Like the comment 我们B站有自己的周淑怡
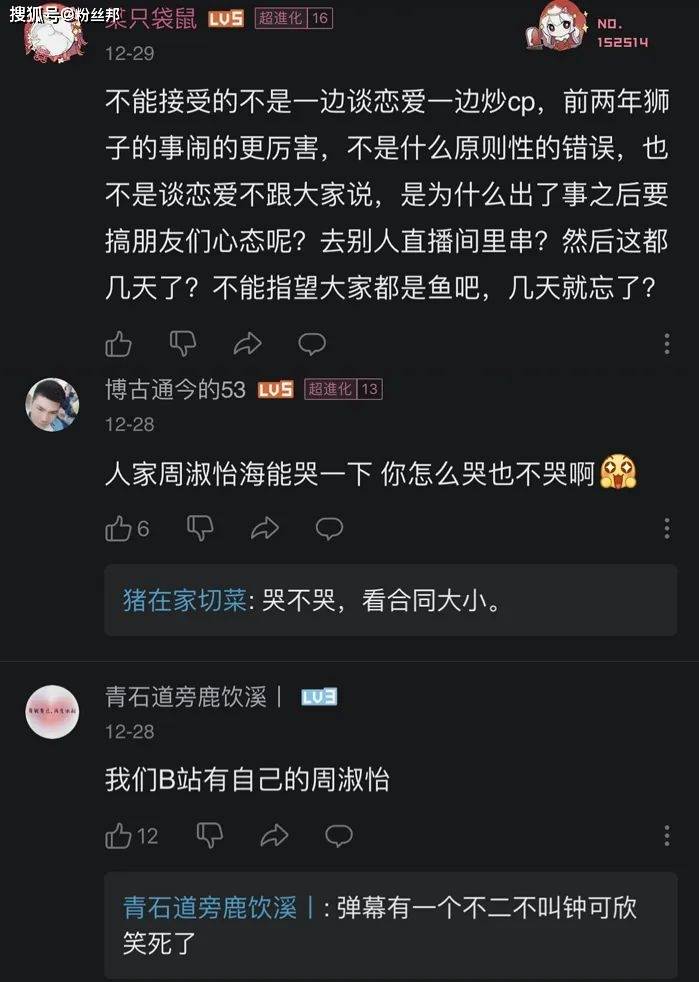This screenshot has height=982, width=699. (119, 835)
